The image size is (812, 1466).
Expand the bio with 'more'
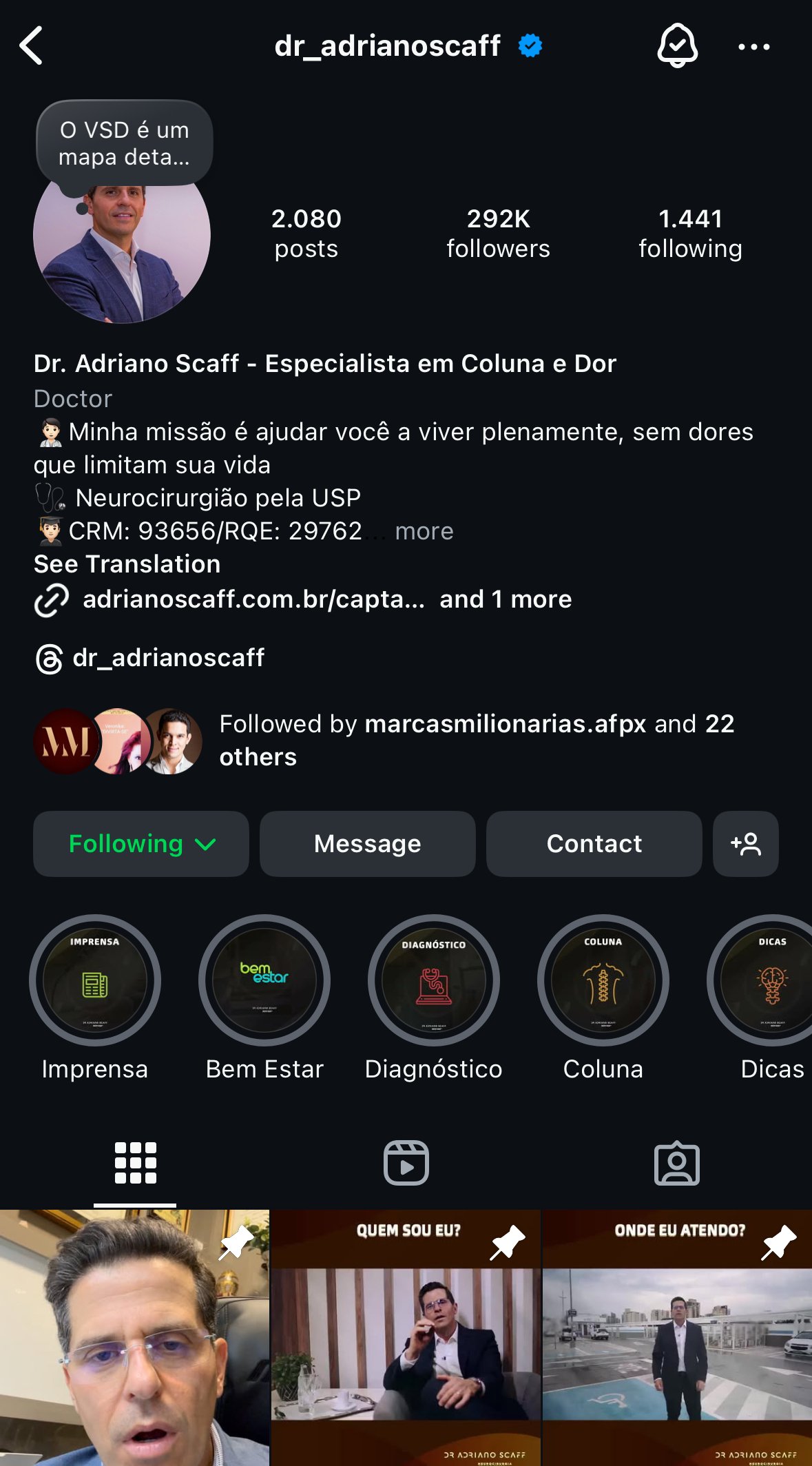(x=424, y=531)
